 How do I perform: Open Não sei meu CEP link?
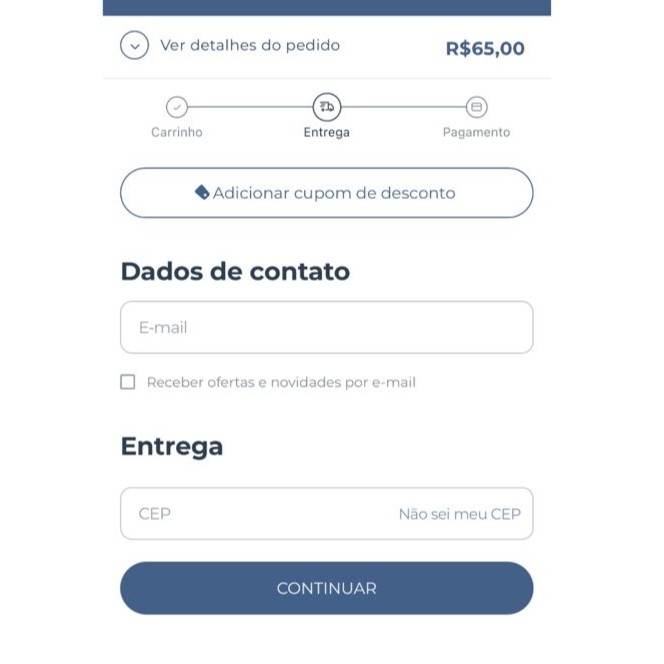coord(459,514)
